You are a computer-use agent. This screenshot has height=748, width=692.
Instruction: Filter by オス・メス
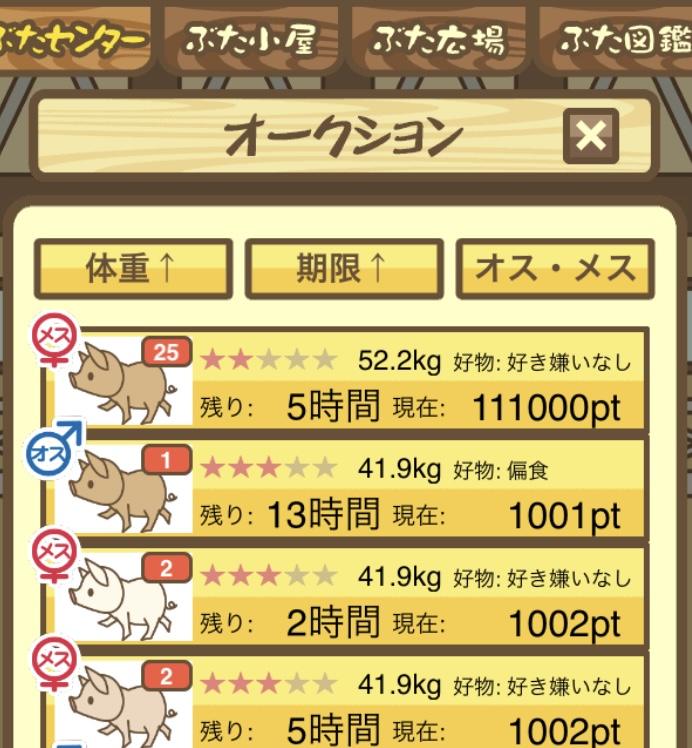555,268
